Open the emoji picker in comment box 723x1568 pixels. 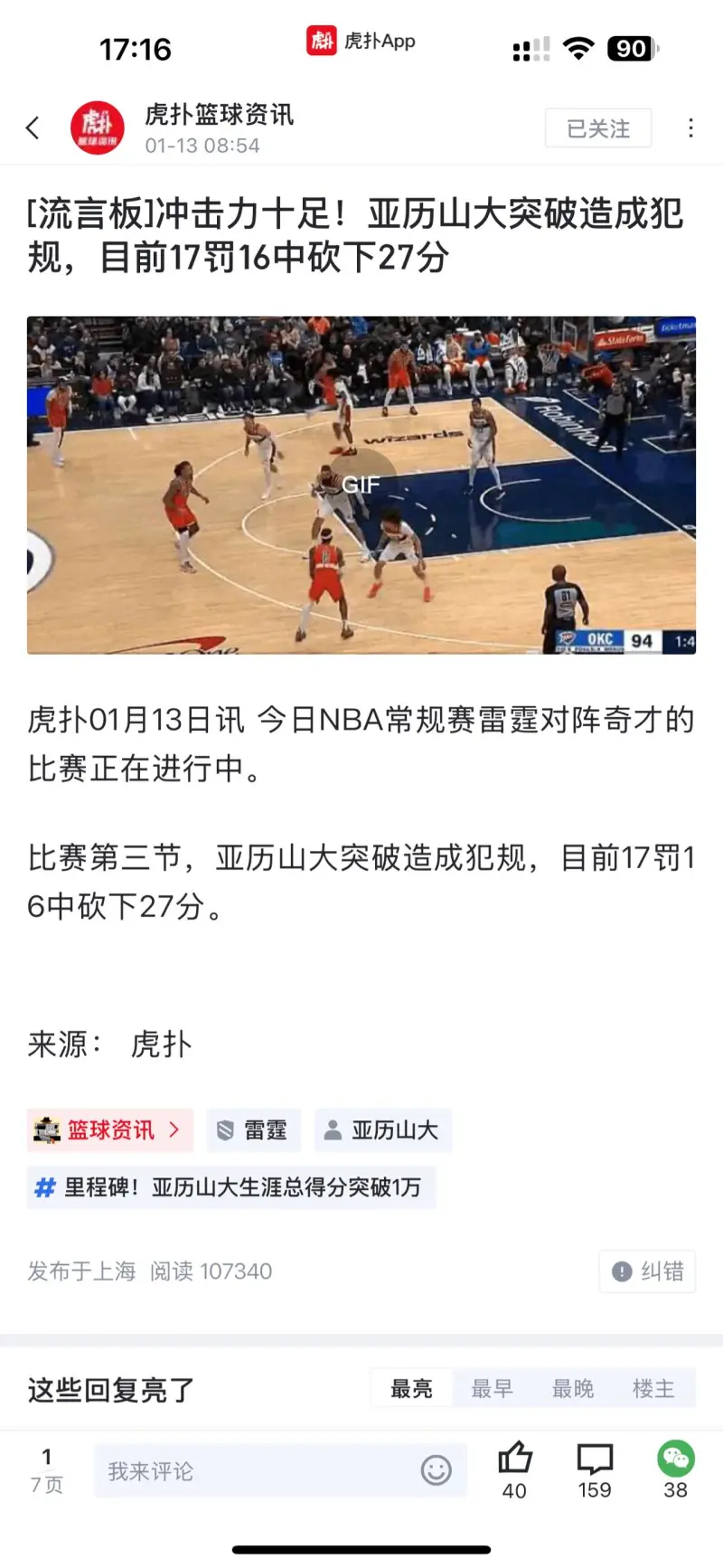pos(436,1471)
